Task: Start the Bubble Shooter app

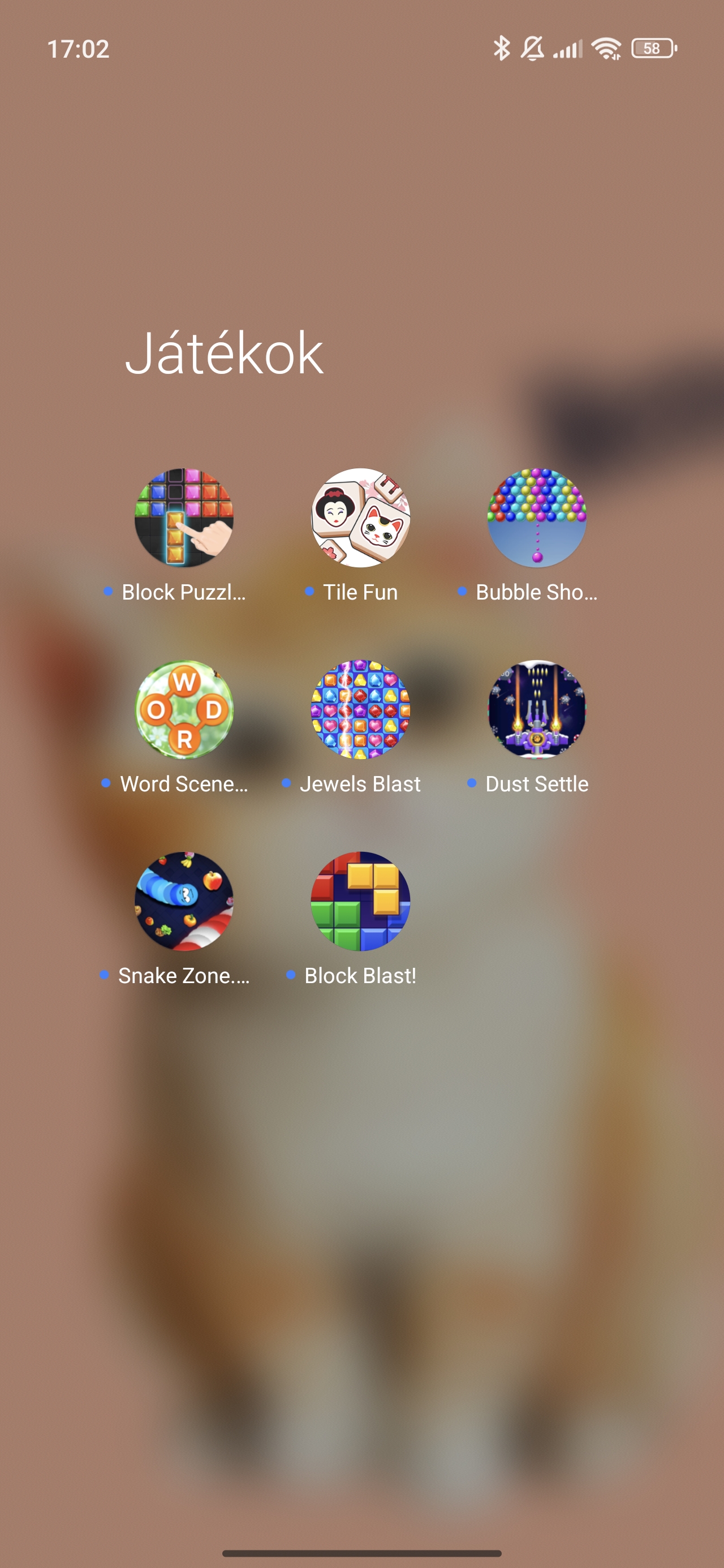Action: 536,518
